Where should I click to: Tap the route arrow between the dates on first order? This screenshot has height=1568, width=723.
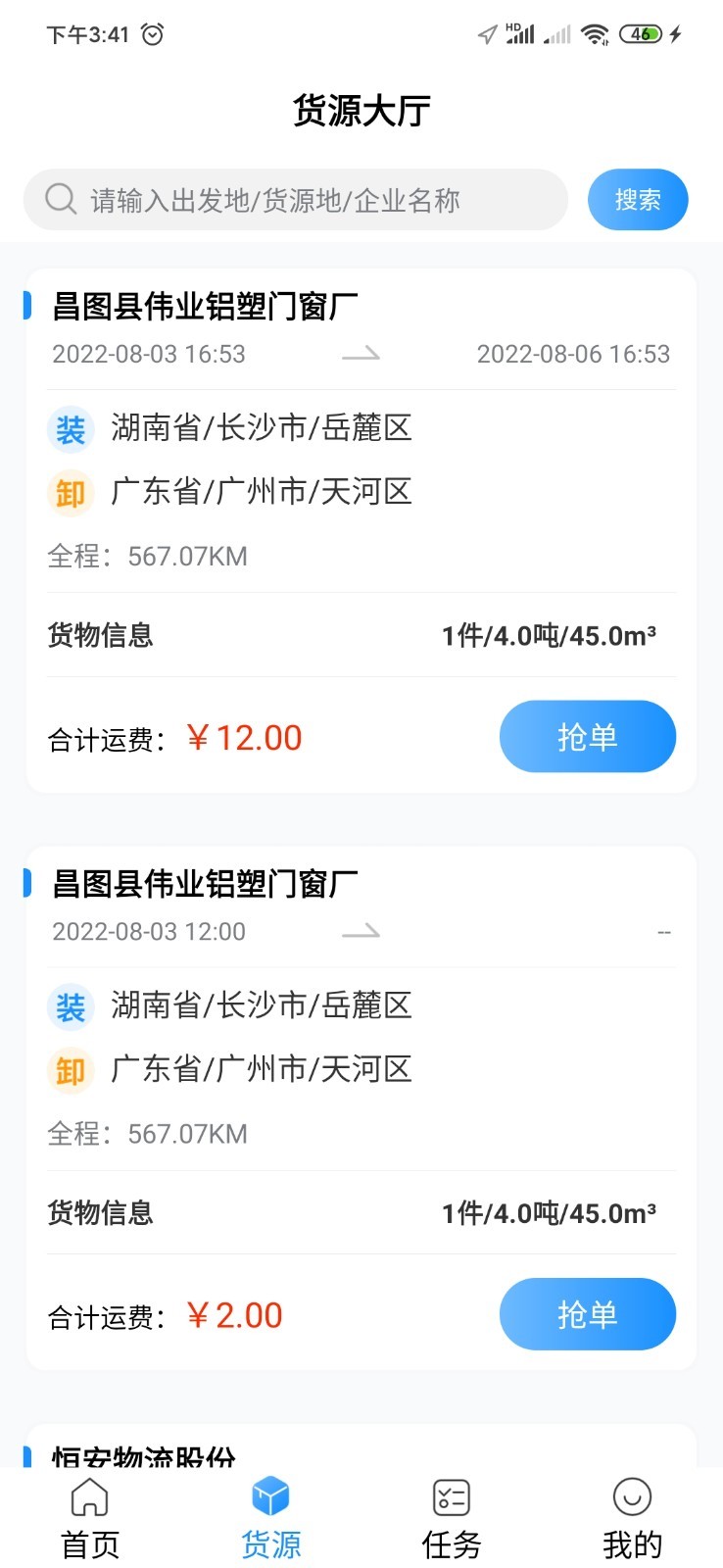click(x=361, y=355)
